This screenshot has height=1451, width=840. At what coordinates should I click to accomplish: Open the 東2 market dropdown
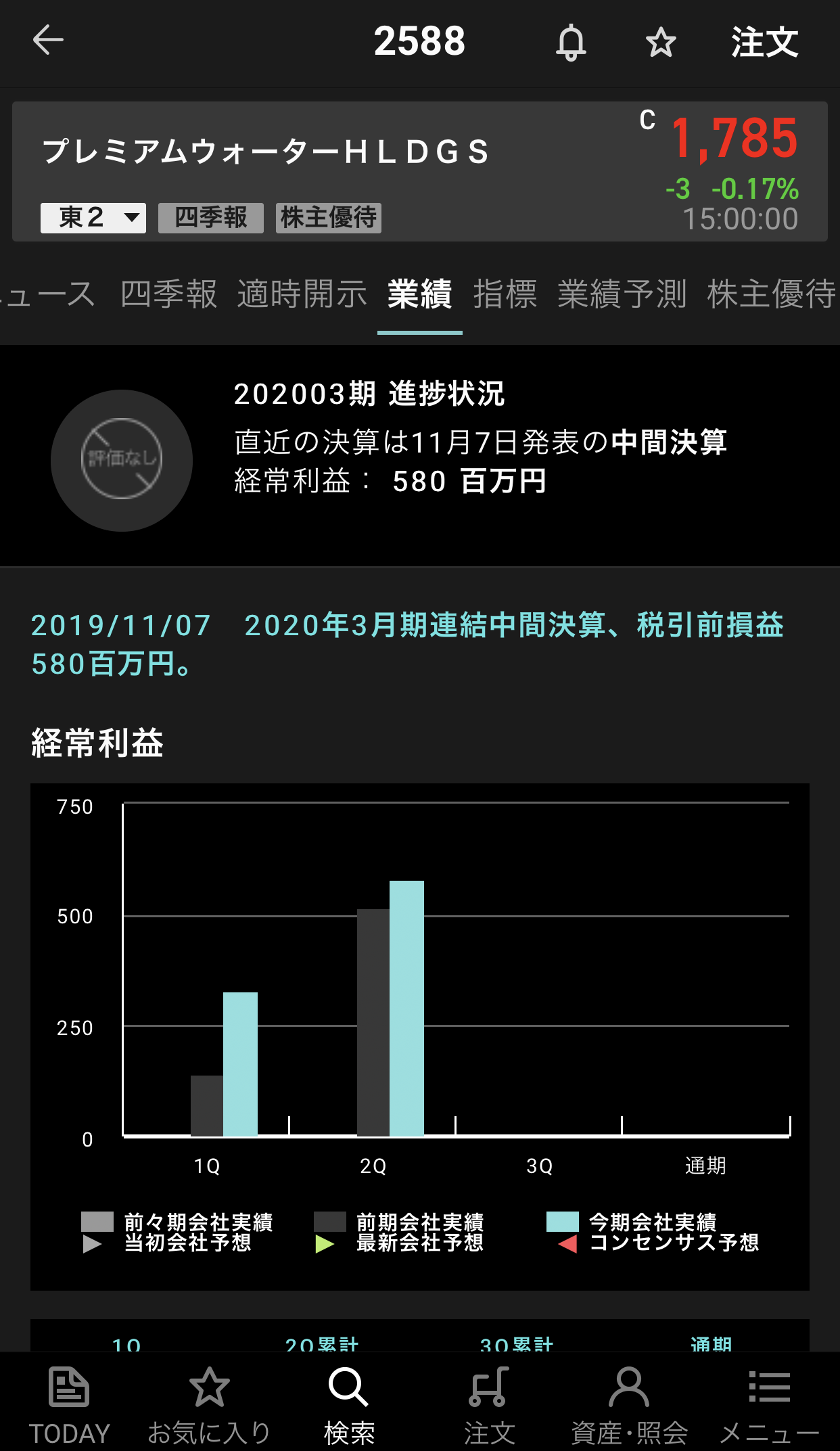[93, 218]
